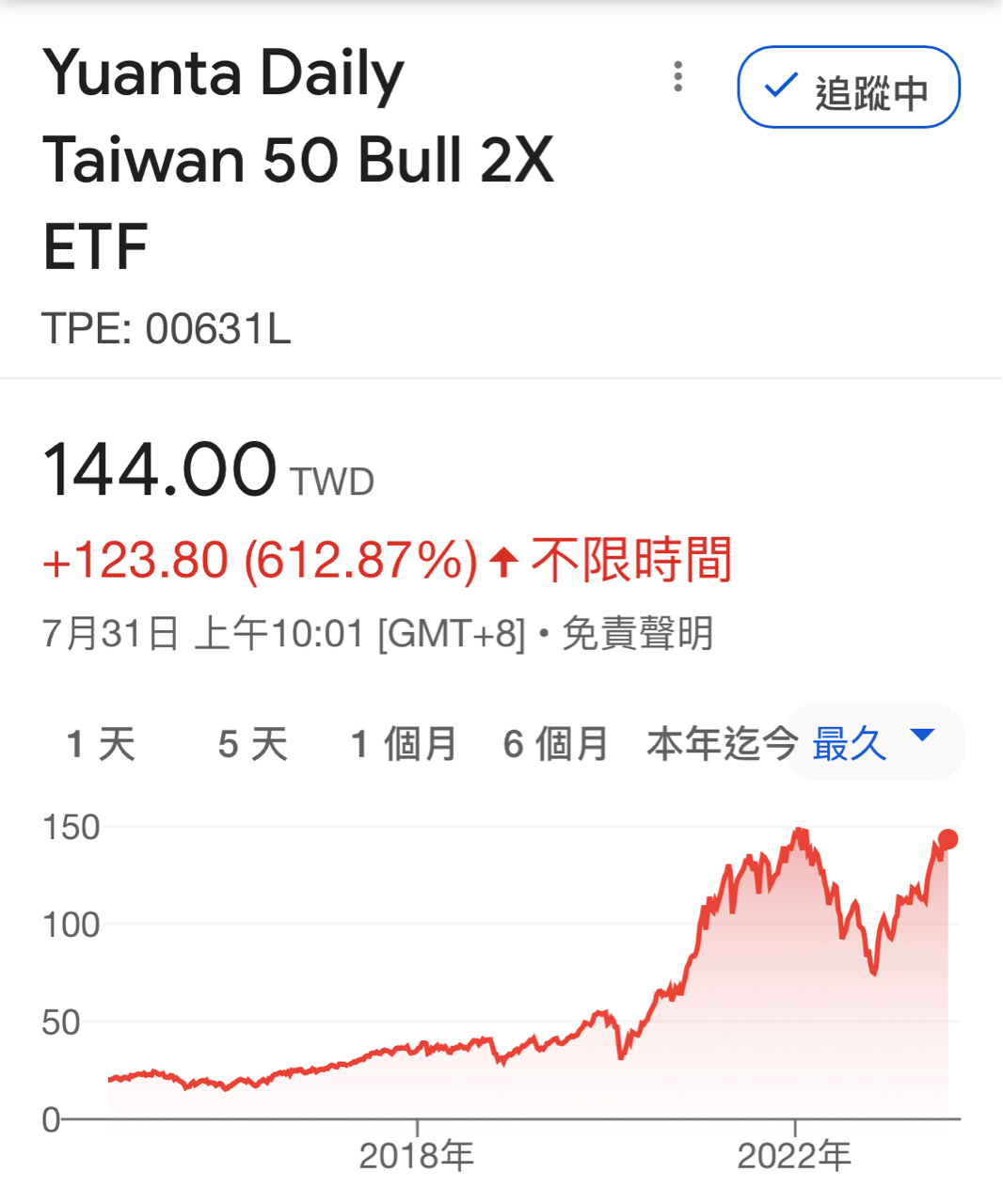Expand the 最久 range dropdown
Image resolution: width=1003 pixels, height=1204 pixels.
(875, 742)
